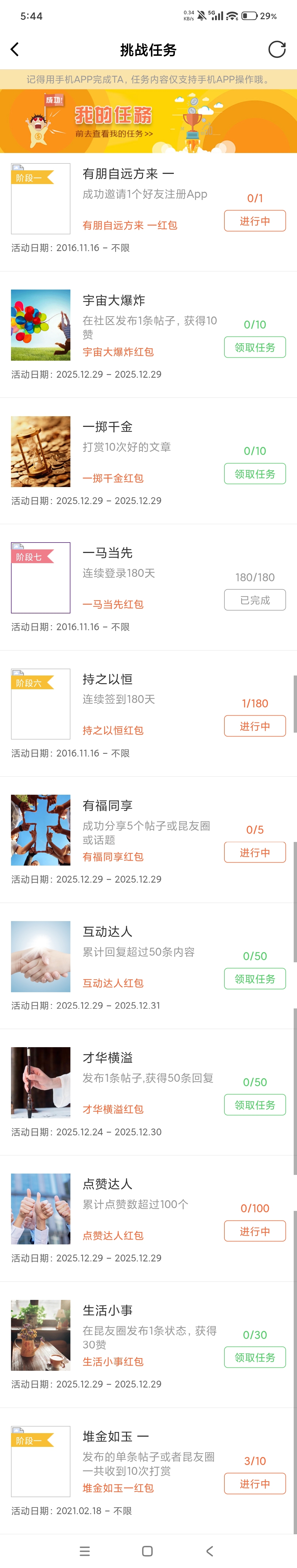297x1568 pixels.
Task: View 进行中 status of 有福同享
Action: click(254, 852)
